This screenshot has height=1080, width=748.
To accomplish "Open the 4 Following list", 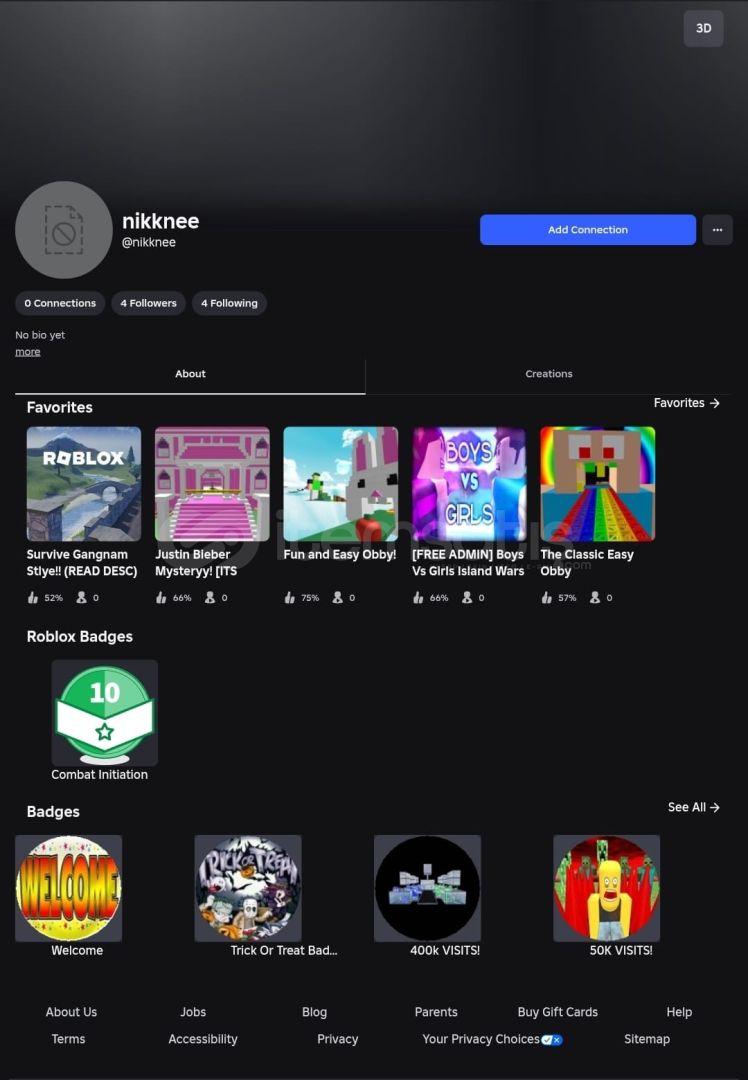I will tap(229, 303).
